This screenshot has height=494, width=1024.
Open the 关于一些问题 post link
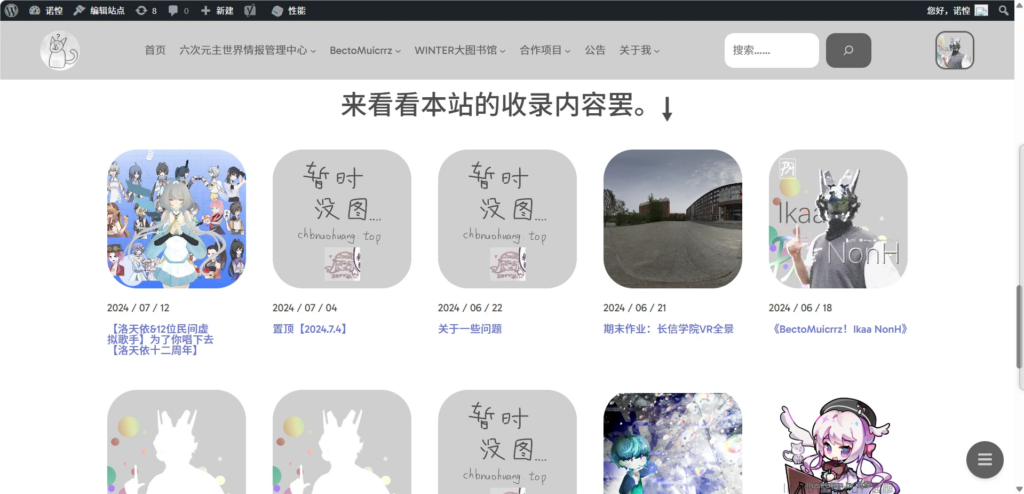pos(470,329)
